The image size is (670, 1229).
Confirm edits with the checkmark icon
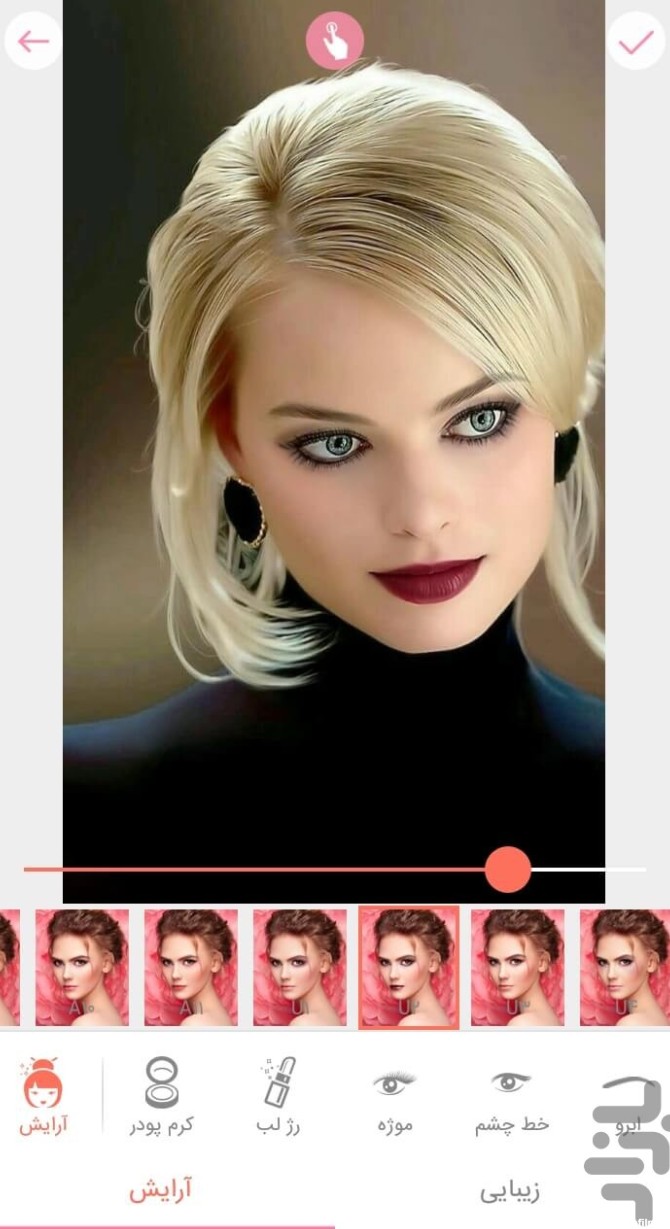click(x=636, y=41)
